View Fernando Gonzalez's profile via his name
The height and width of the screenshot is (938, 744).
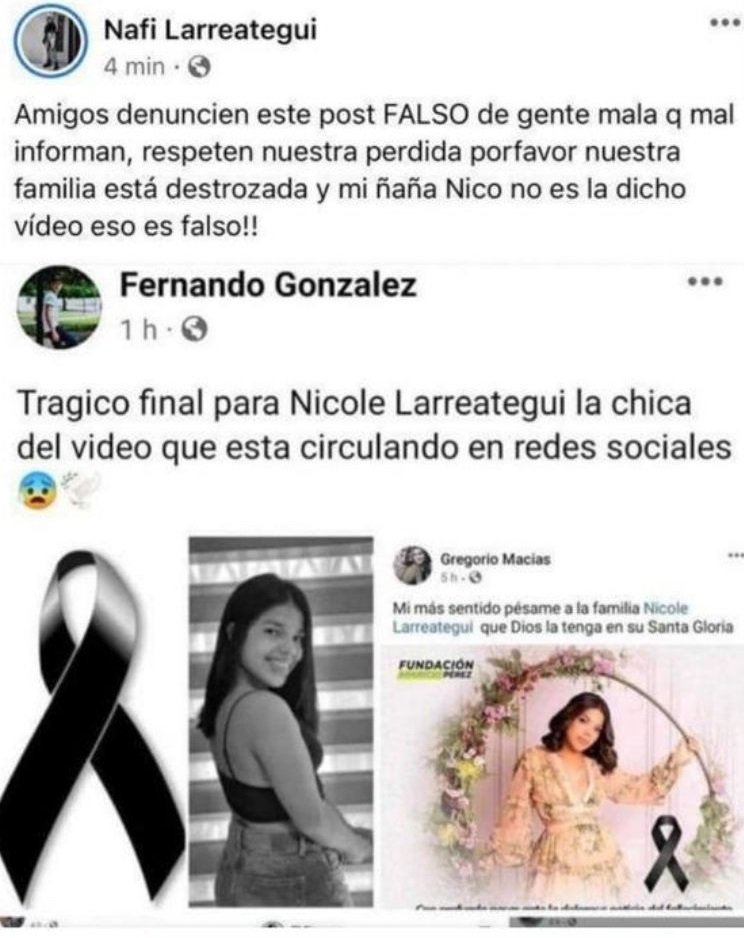267,286
